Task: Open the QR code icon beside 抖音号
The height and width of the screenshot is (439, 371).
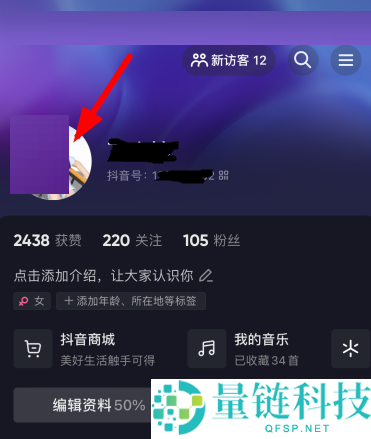Action: pyautogui.click(x=223, y=175)
